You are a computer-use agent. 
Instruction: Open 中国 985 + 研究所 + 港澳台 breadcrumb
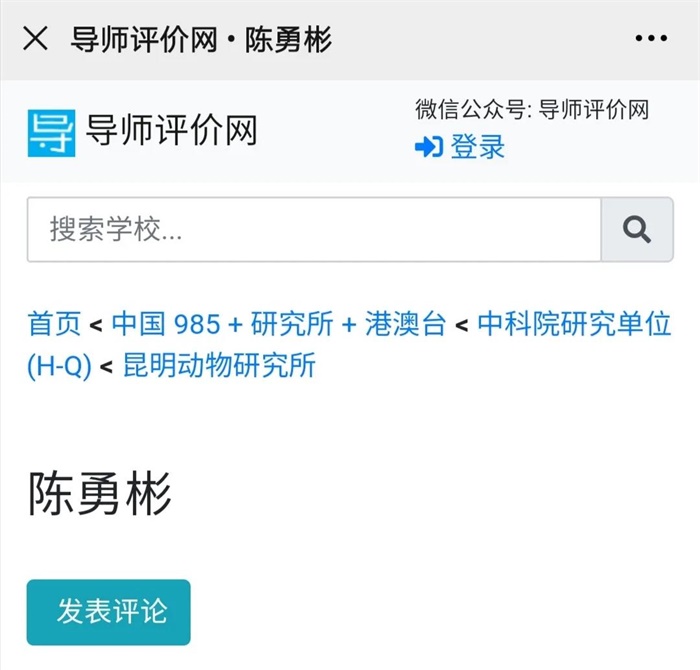278,324
